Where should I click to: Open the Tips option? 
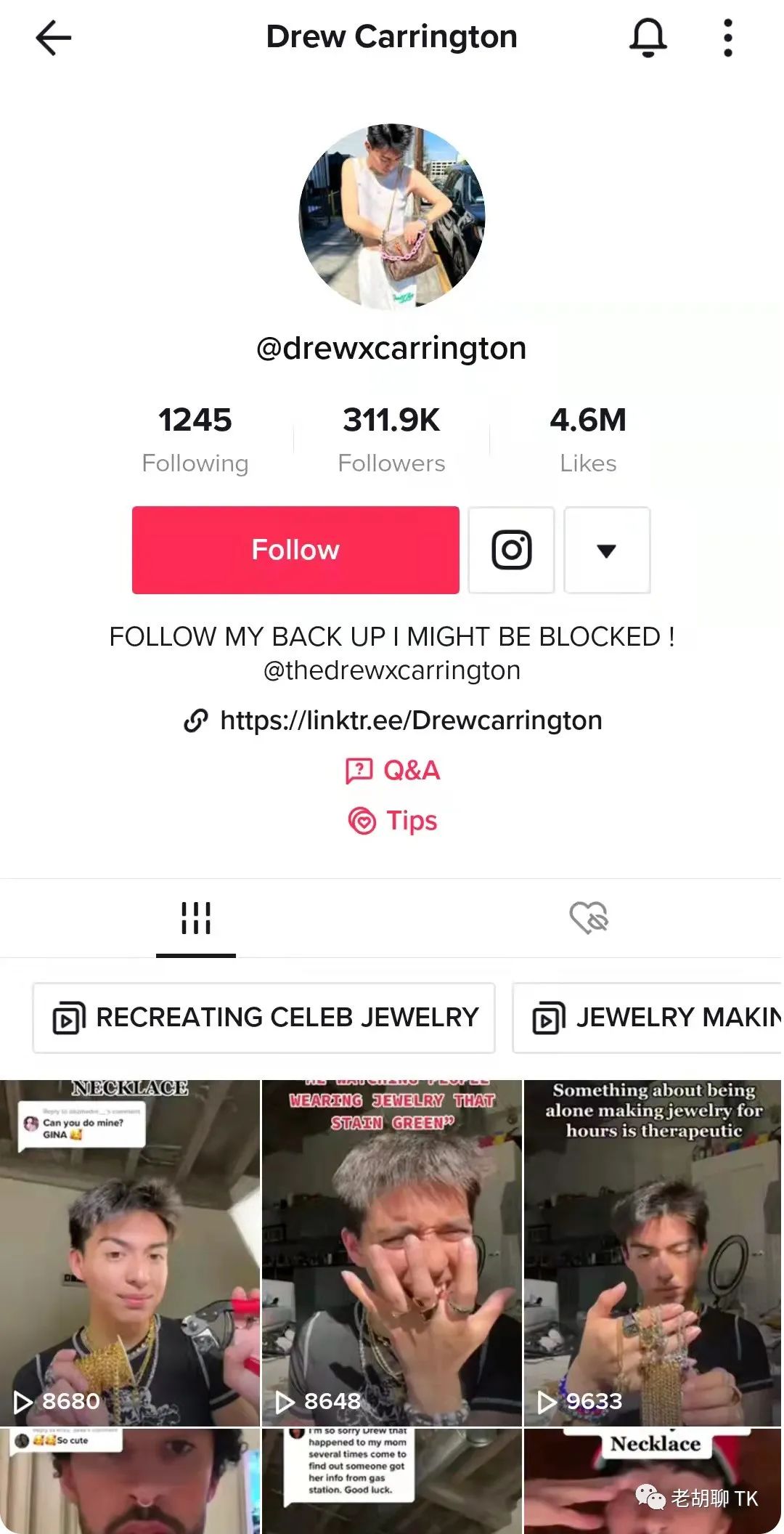point(393,821)
